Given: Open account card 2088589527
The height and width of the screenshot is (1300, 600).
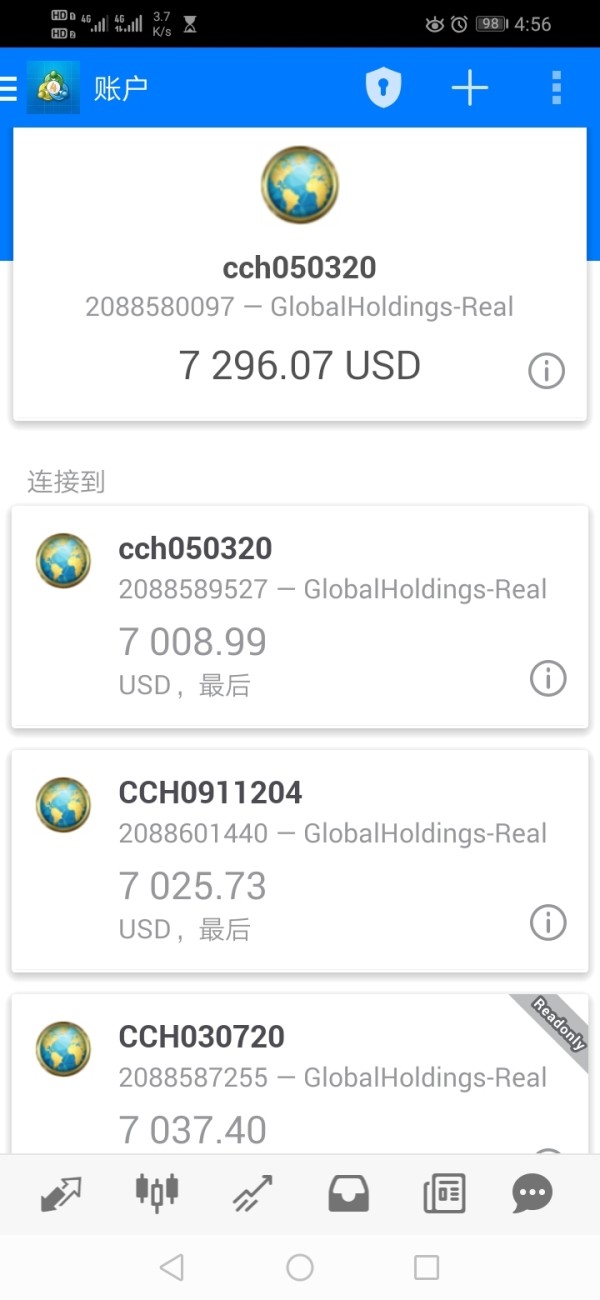Looking at the screenshot, I should (300, 617).
